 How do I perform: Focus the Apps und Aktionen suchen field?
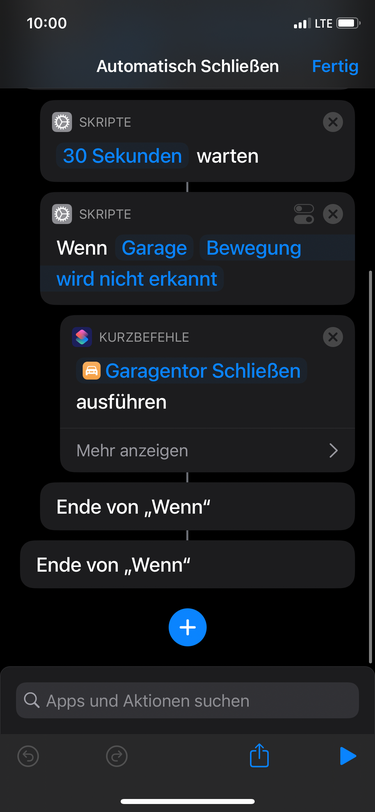(188, 700)
